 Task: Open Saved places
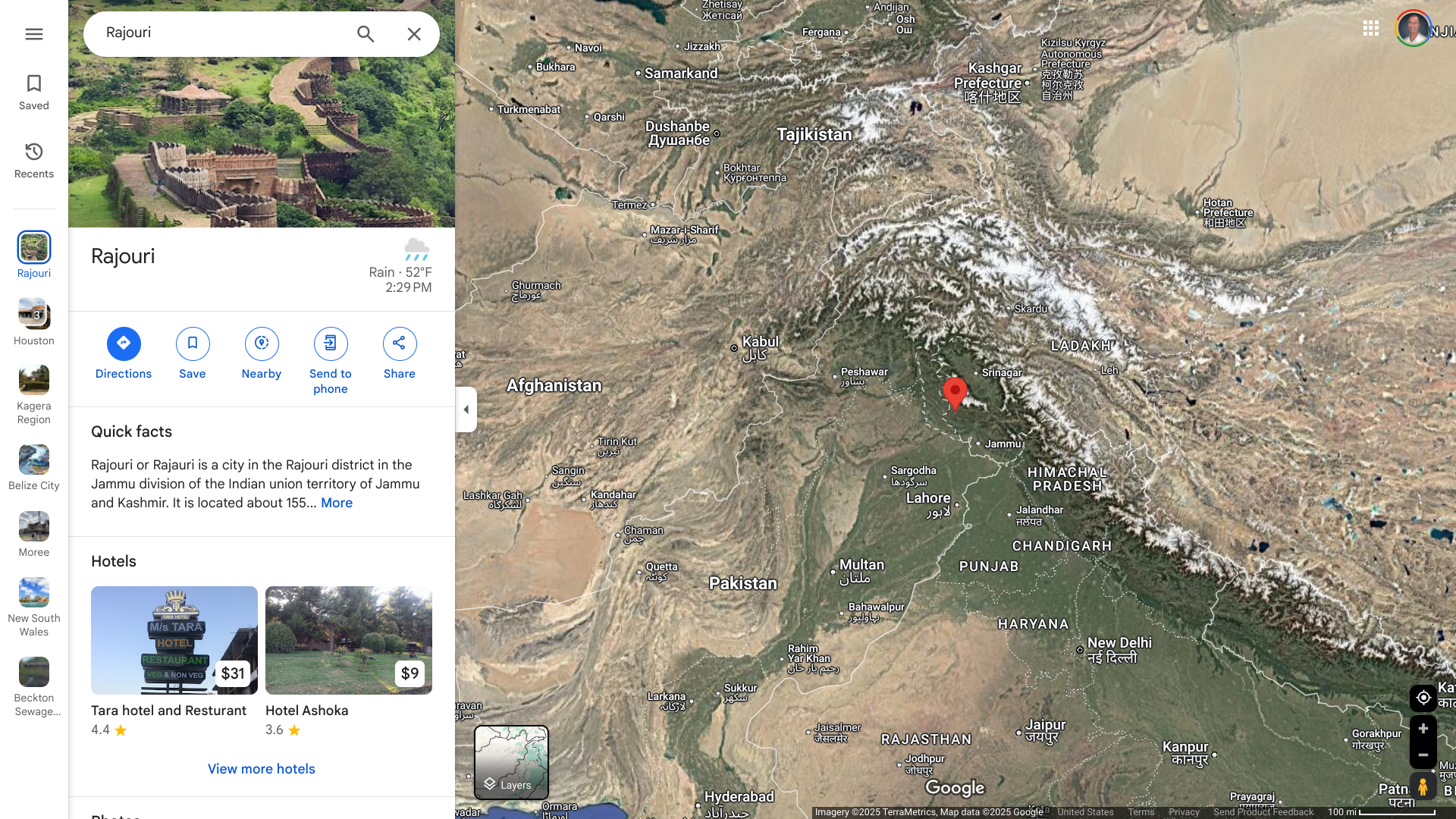tap(33, 93)
